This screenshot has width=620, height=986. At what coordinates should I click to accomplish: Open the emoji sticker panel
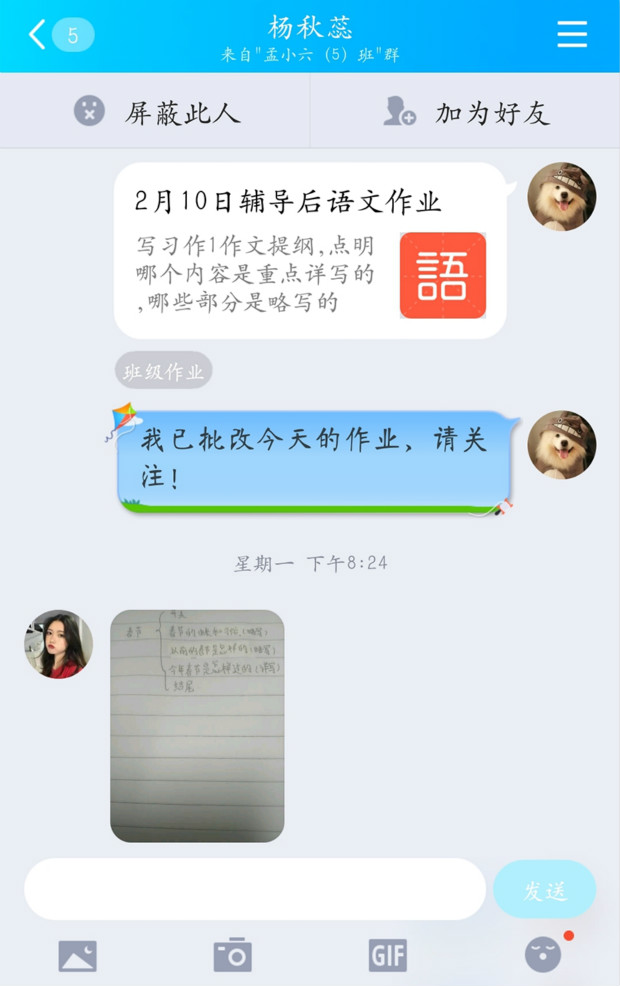543,956
